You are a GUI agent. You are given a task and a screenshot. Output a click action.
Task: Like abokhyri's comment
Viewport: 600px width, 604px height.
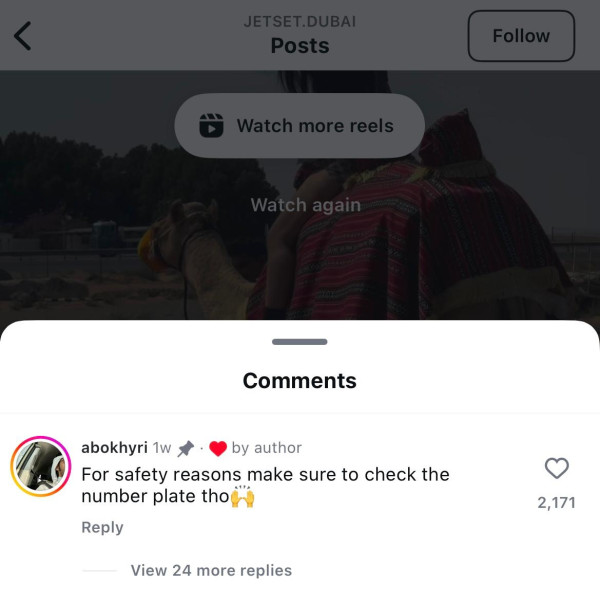click(x=556, y=468)
